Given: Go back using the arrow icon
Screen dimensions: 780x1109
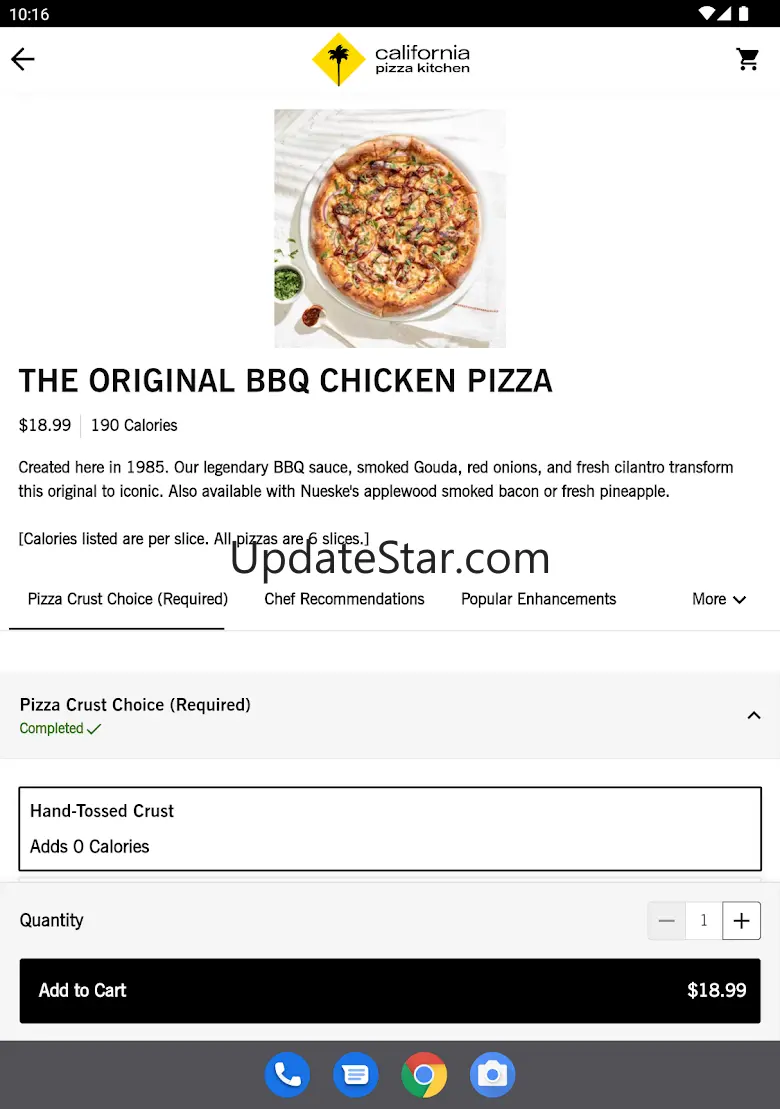Looking at the screenshot, I should tap(23, 59).
